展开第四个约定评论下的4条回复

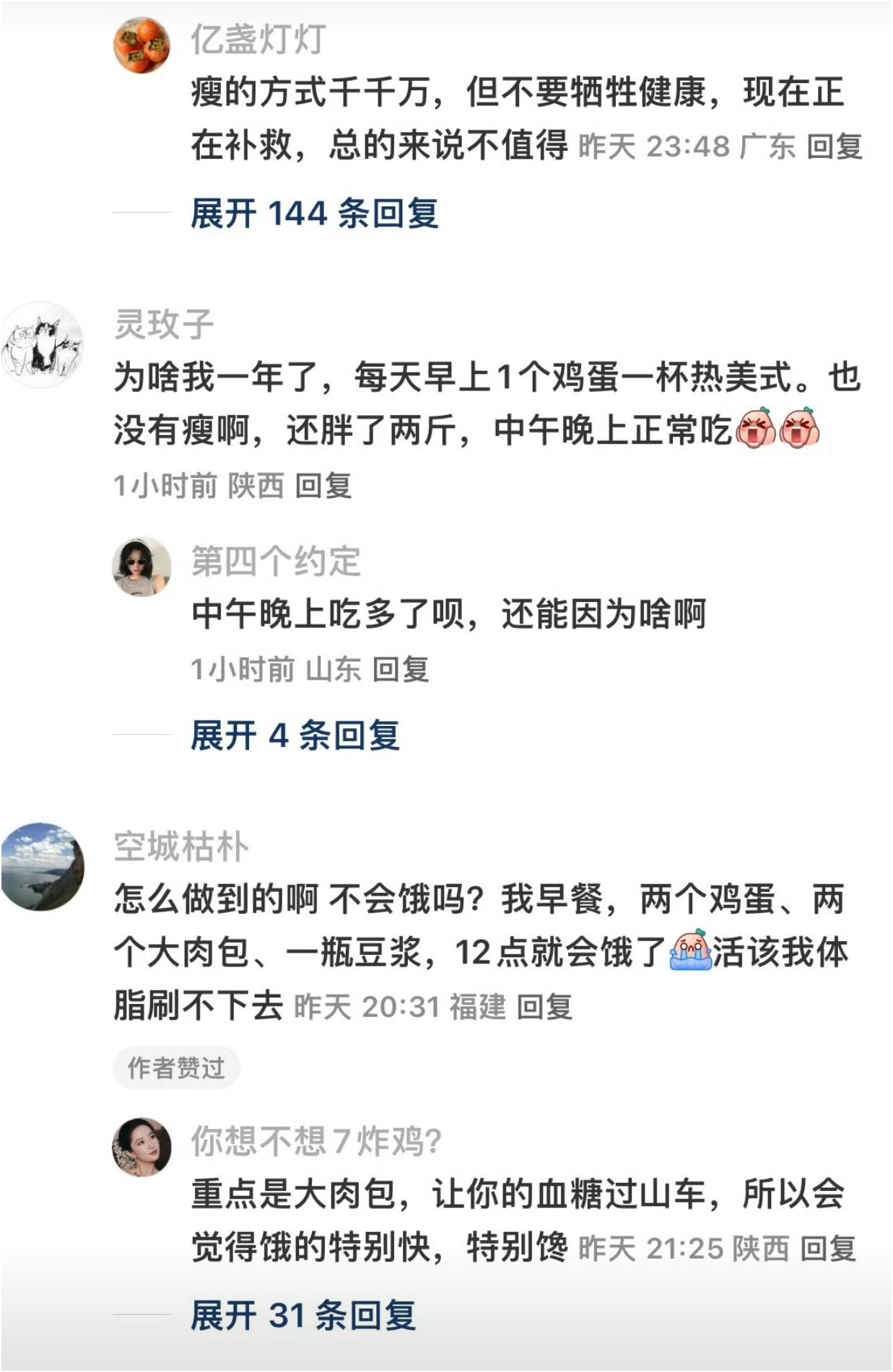297,734
